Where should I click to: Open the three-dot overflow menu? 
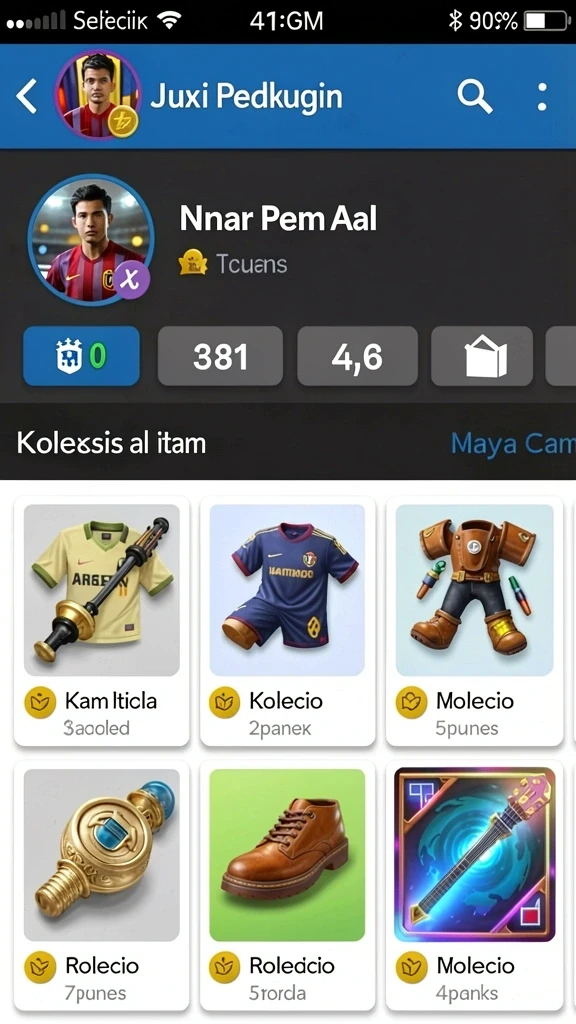(x=541, y=97)
